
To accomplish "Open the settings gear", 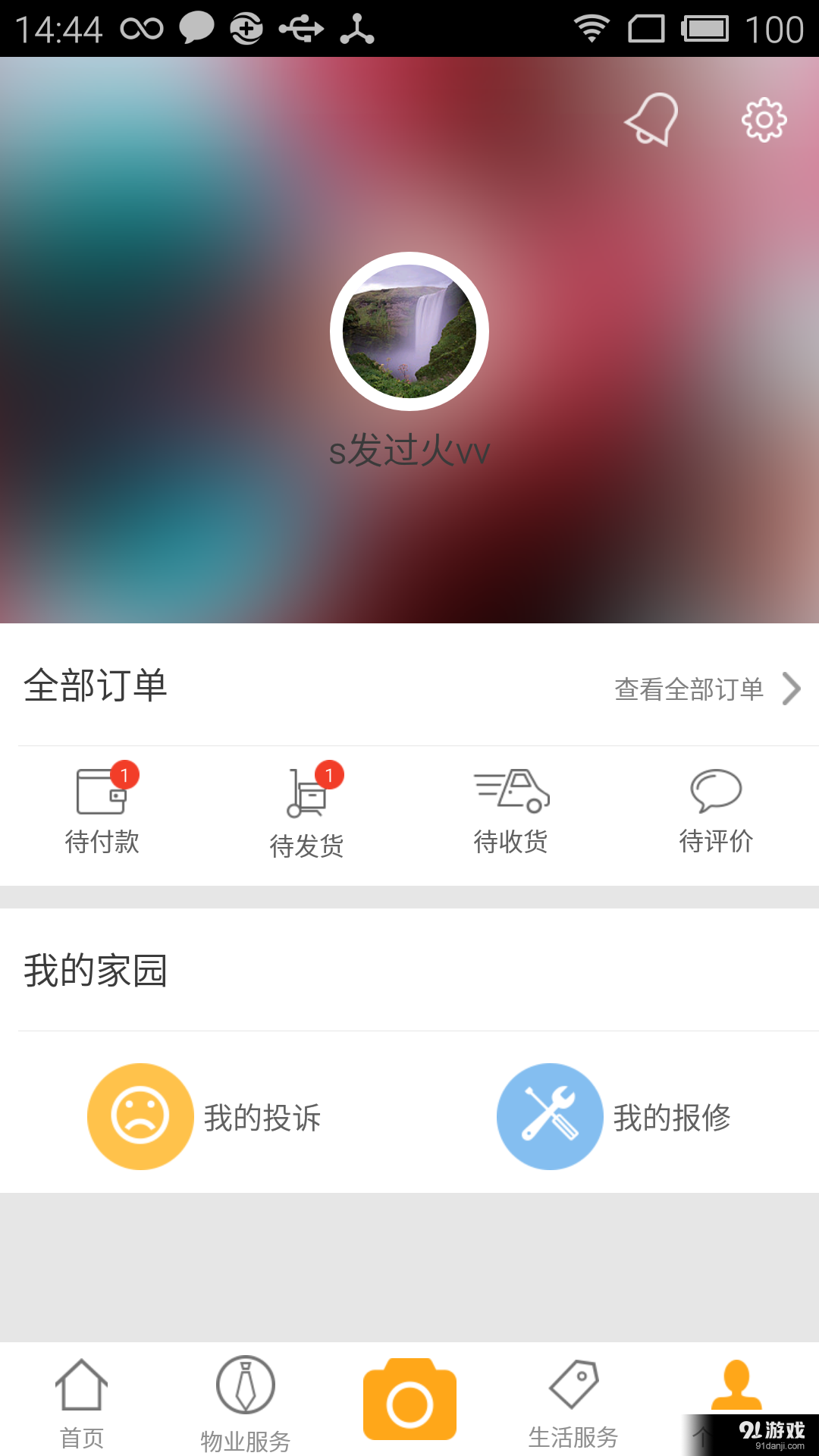I will coord(764,120).
